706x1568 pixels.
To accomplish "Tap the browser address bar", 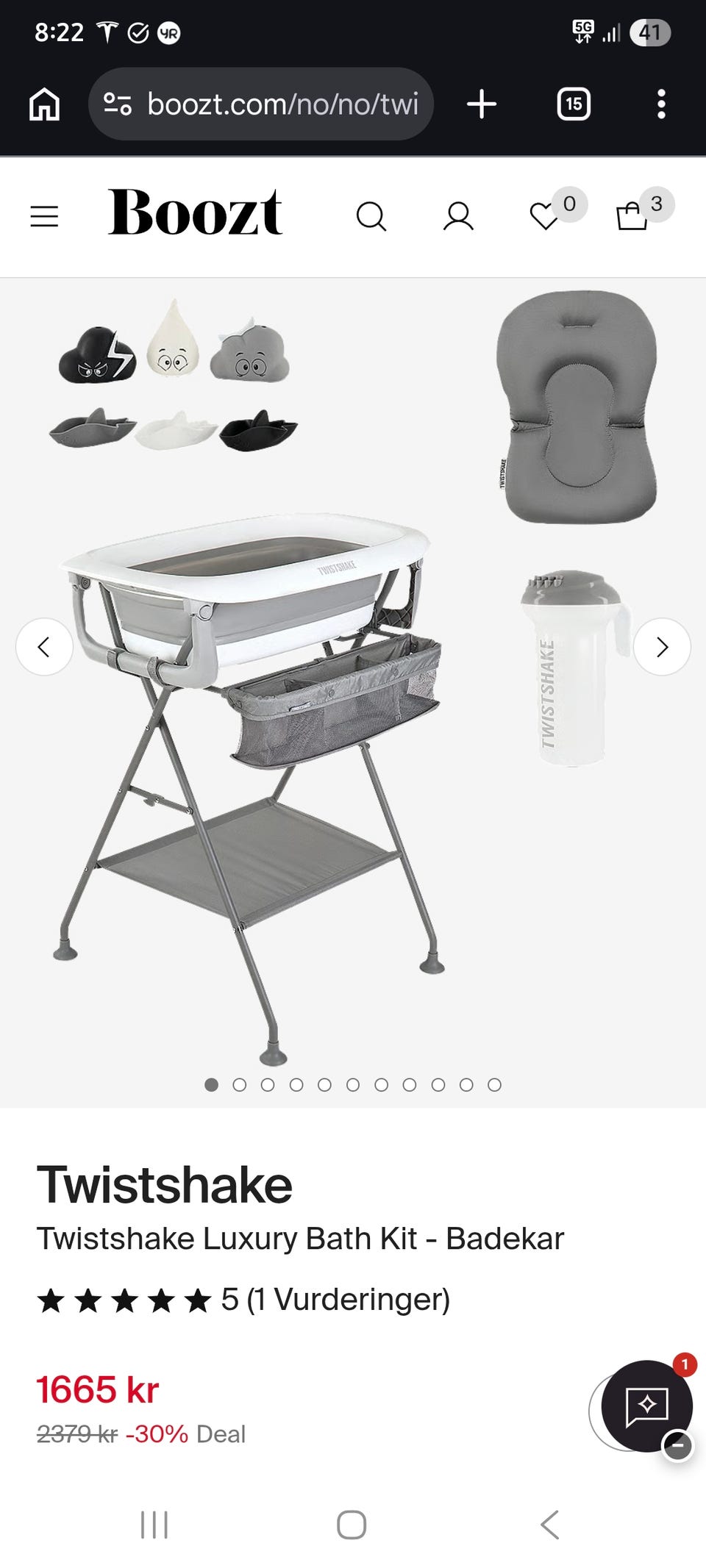I will tap(261, 104).
